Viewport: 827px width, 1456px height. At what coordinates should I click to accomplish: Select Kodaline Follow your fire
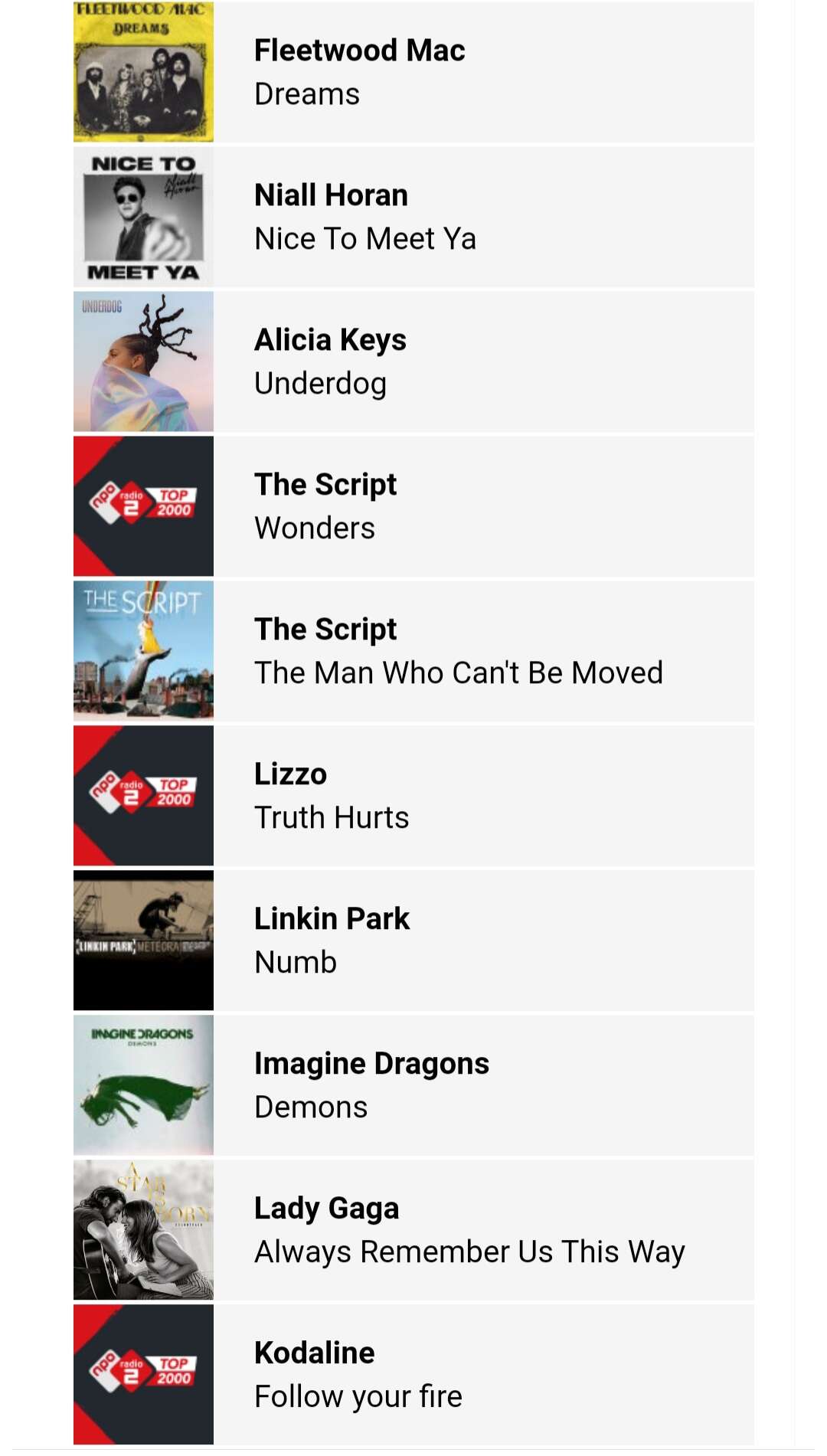pos(413,1375)
